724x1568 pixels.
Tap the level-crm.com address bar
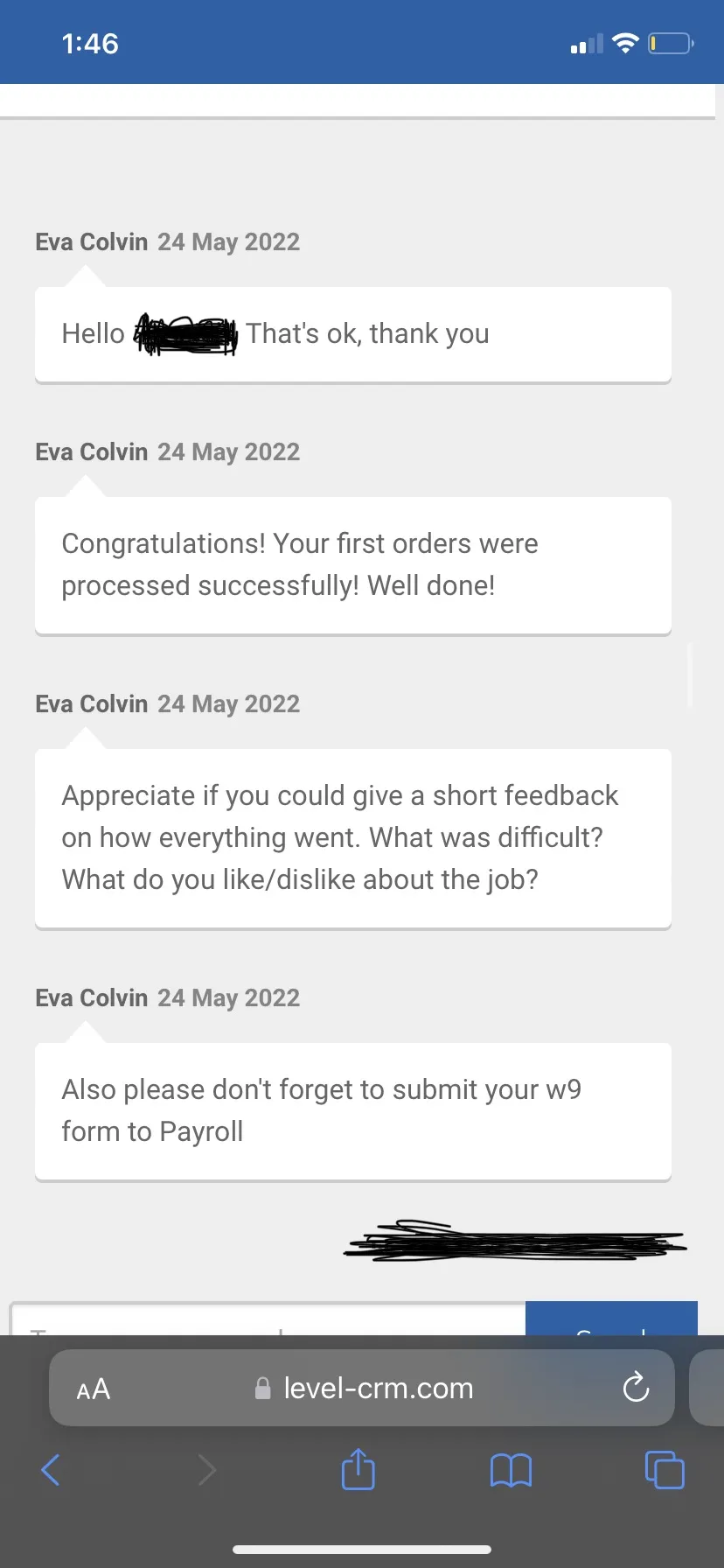click(x=362, y=1388)
